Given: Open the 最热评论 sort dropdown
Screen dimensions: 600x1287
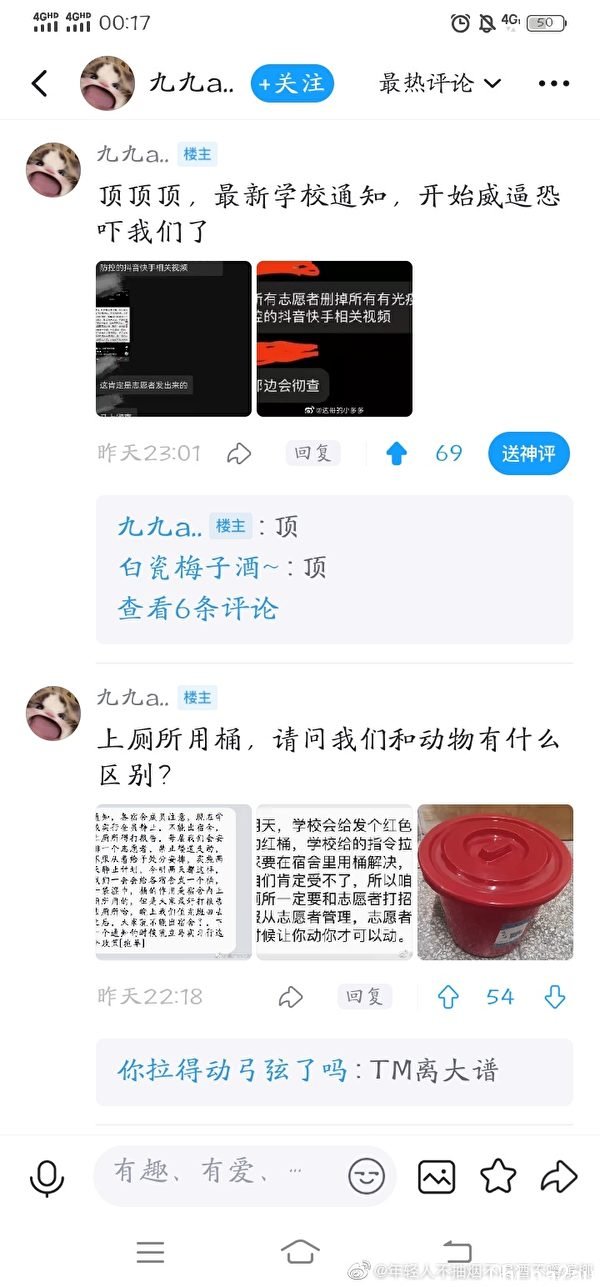Looking at the screenshot, I should point(440,83).
